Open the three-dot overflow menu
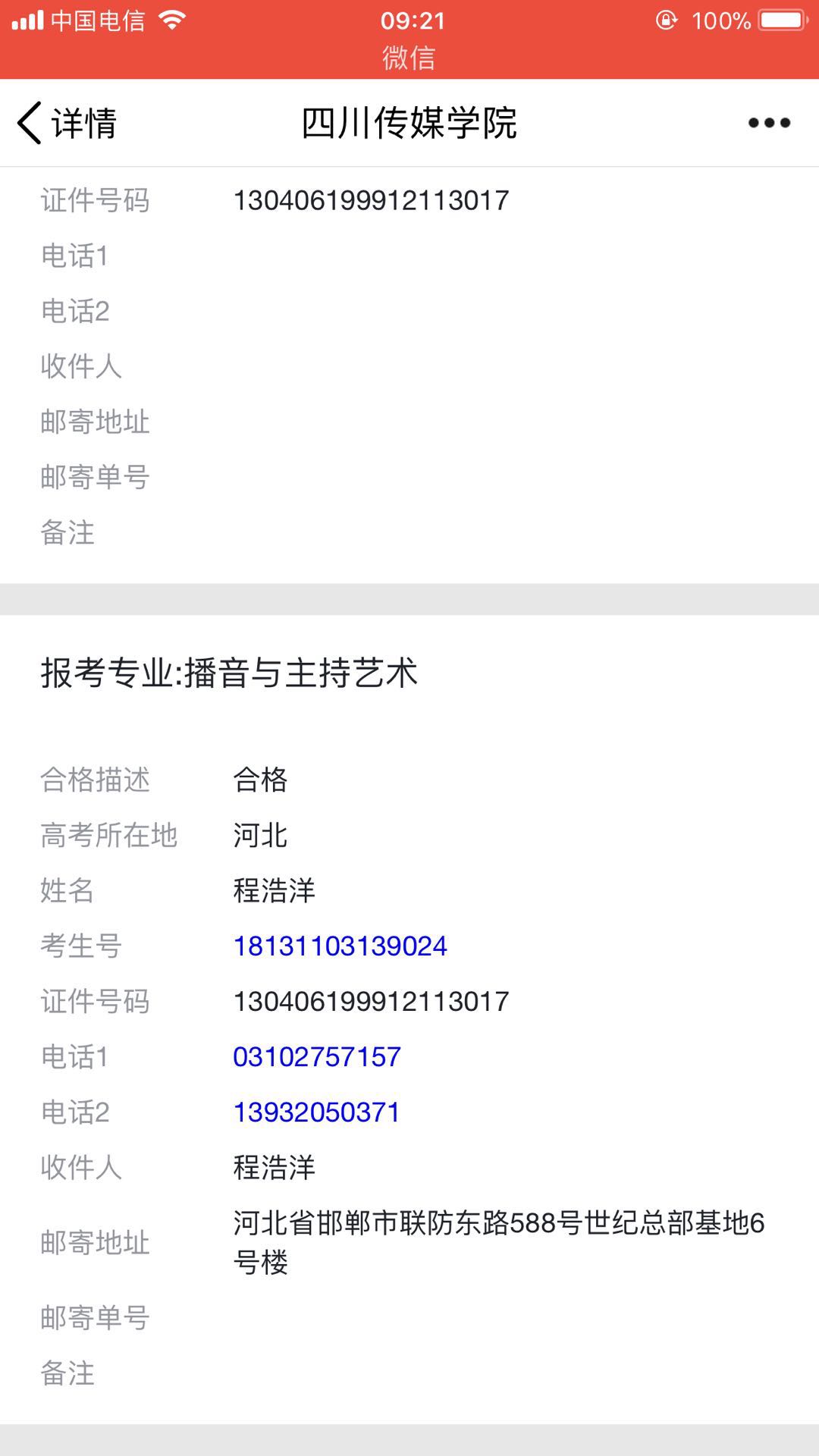The image size is (819, 1456). [769, 123]
